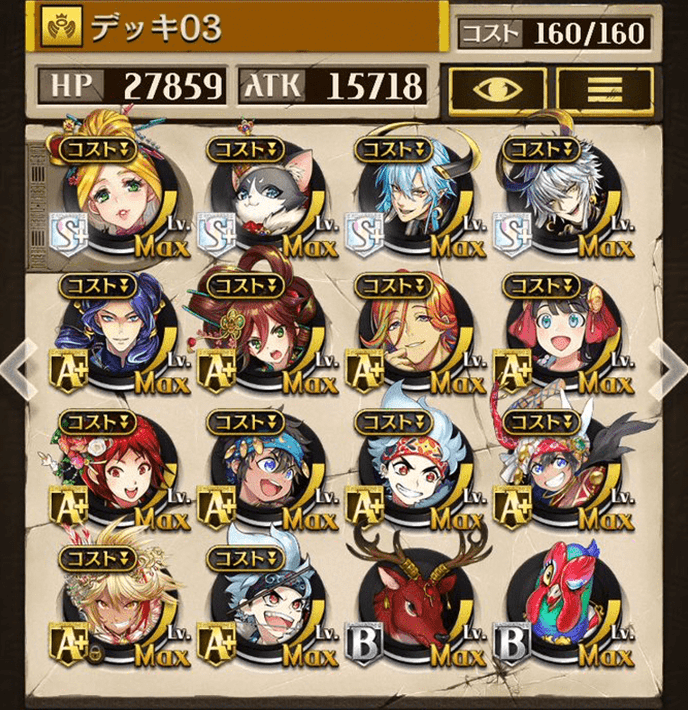Tap the eye view toggle button
Screen dimensions: 688x710
(496, 87)
